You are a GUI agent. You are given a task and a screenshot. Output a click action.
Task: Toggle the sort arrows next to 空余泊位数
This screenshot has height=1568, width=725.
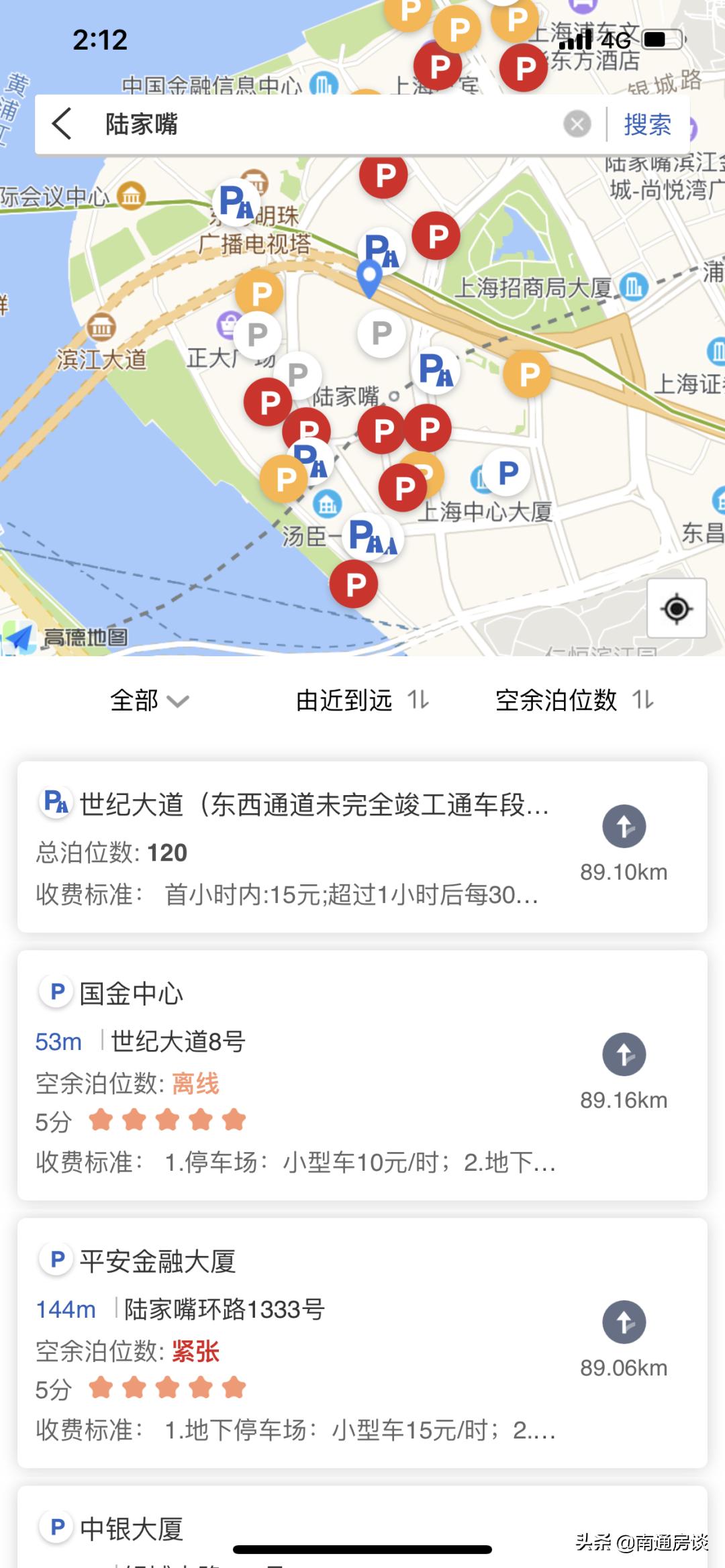(x=642, y=700)
